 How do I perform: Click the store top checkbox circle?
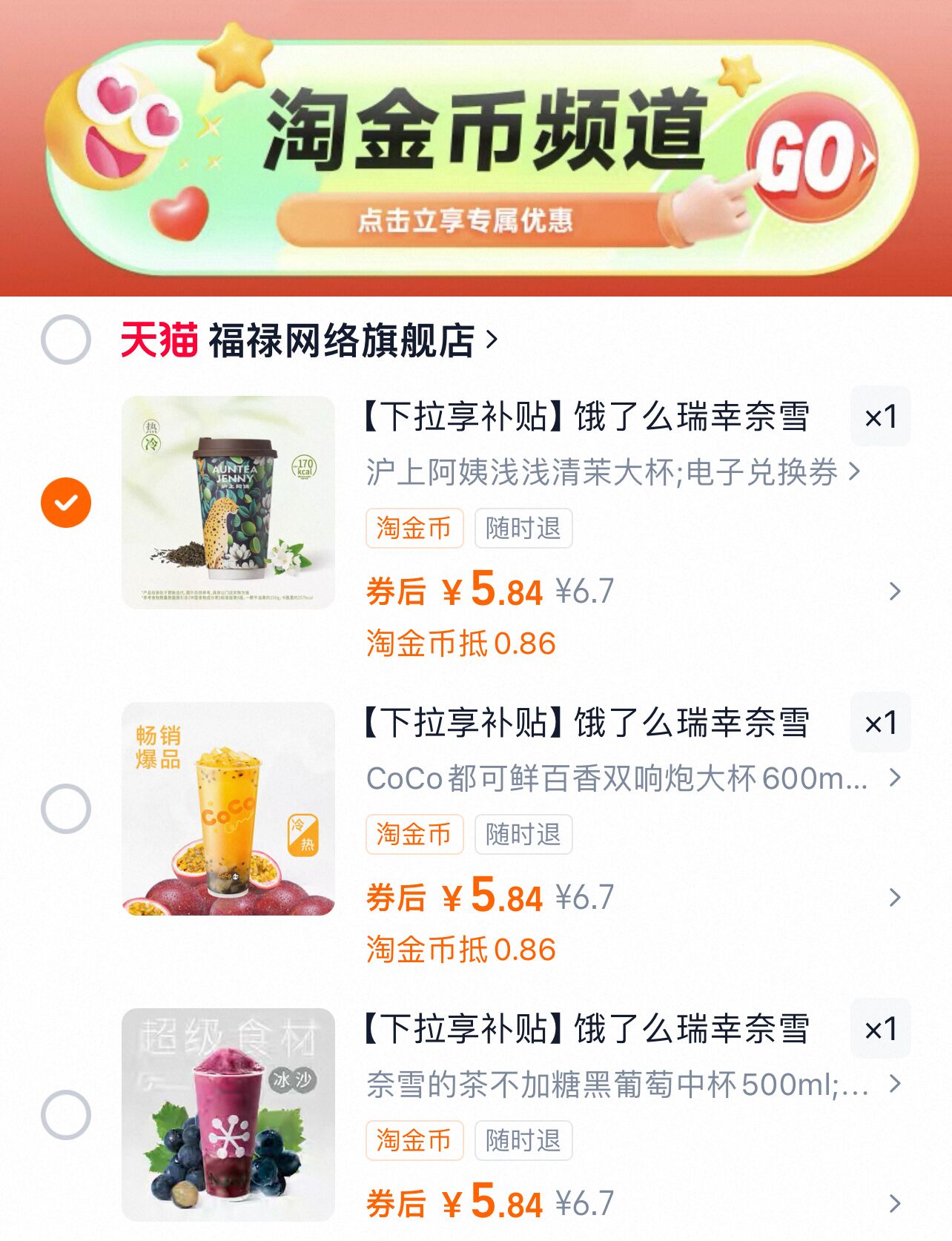tap(65, 337)
